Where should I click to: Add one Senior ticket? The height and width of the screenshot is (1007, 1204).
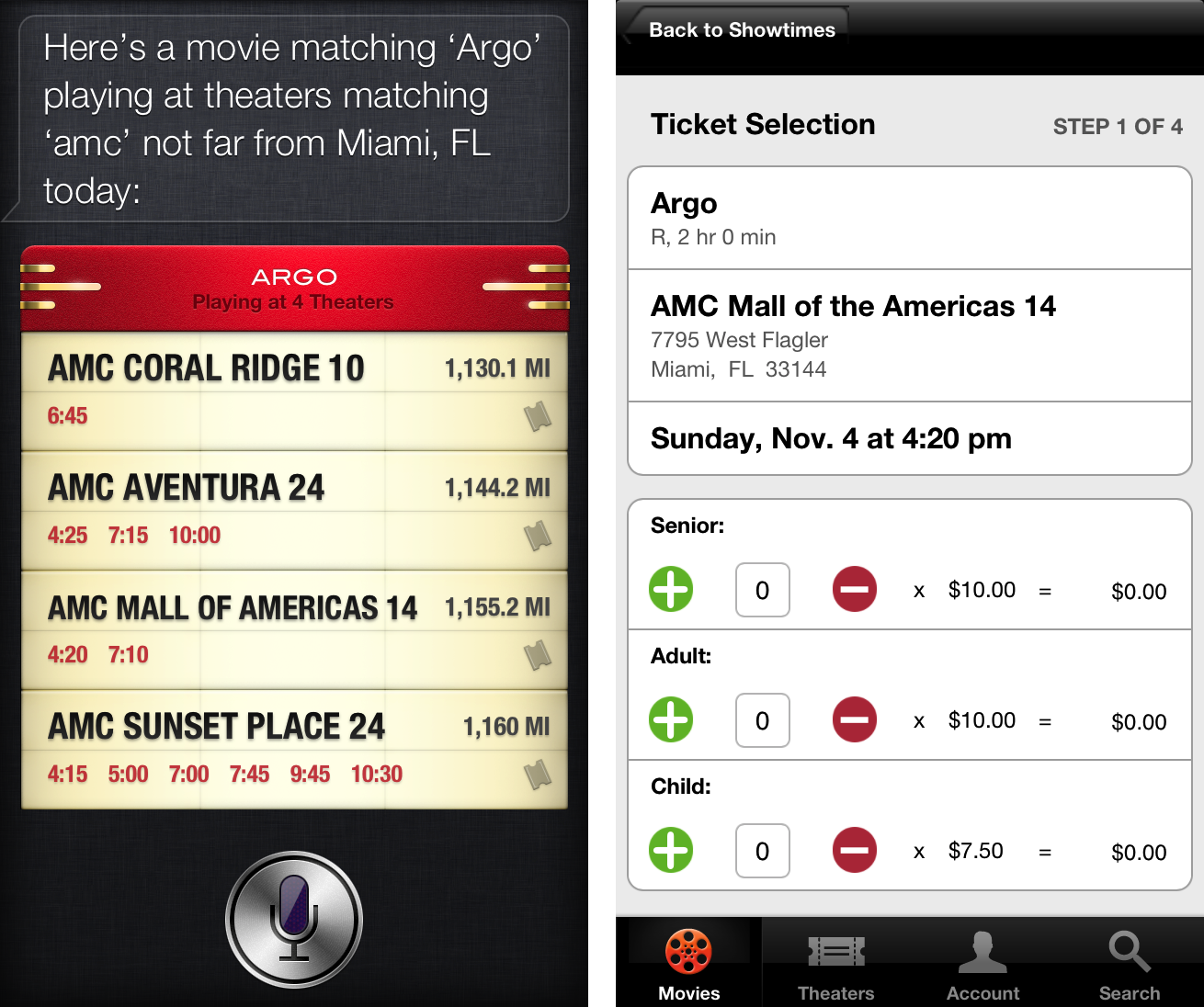[x=671, y=589]
